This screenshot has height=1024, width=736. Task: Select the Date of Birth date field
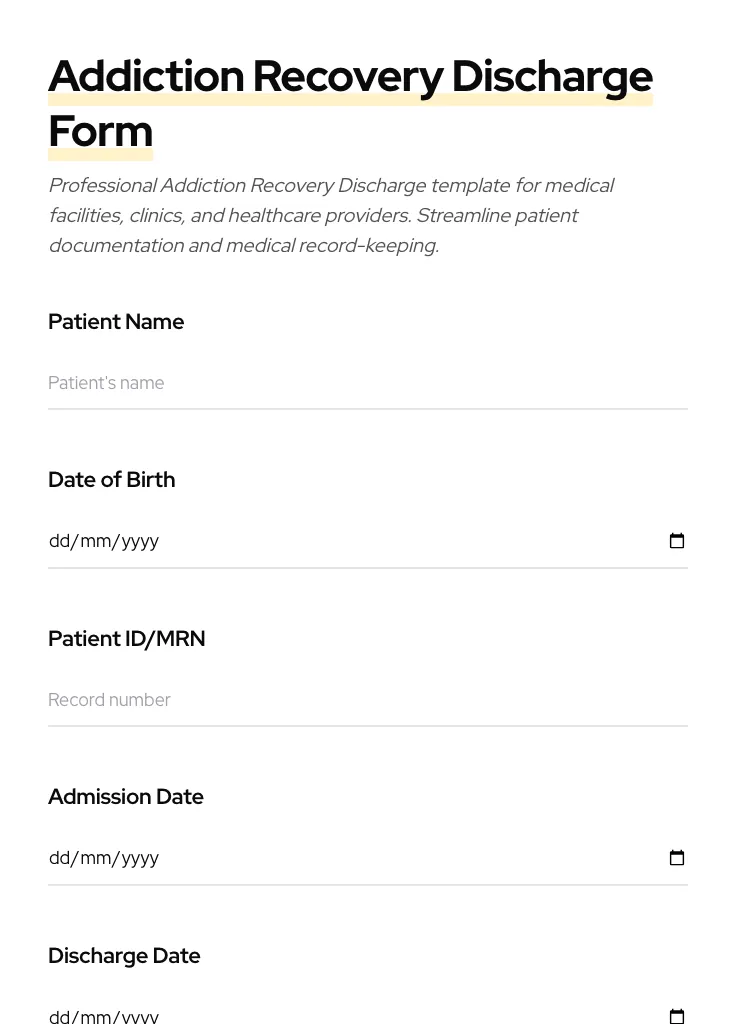pos(300,541)
